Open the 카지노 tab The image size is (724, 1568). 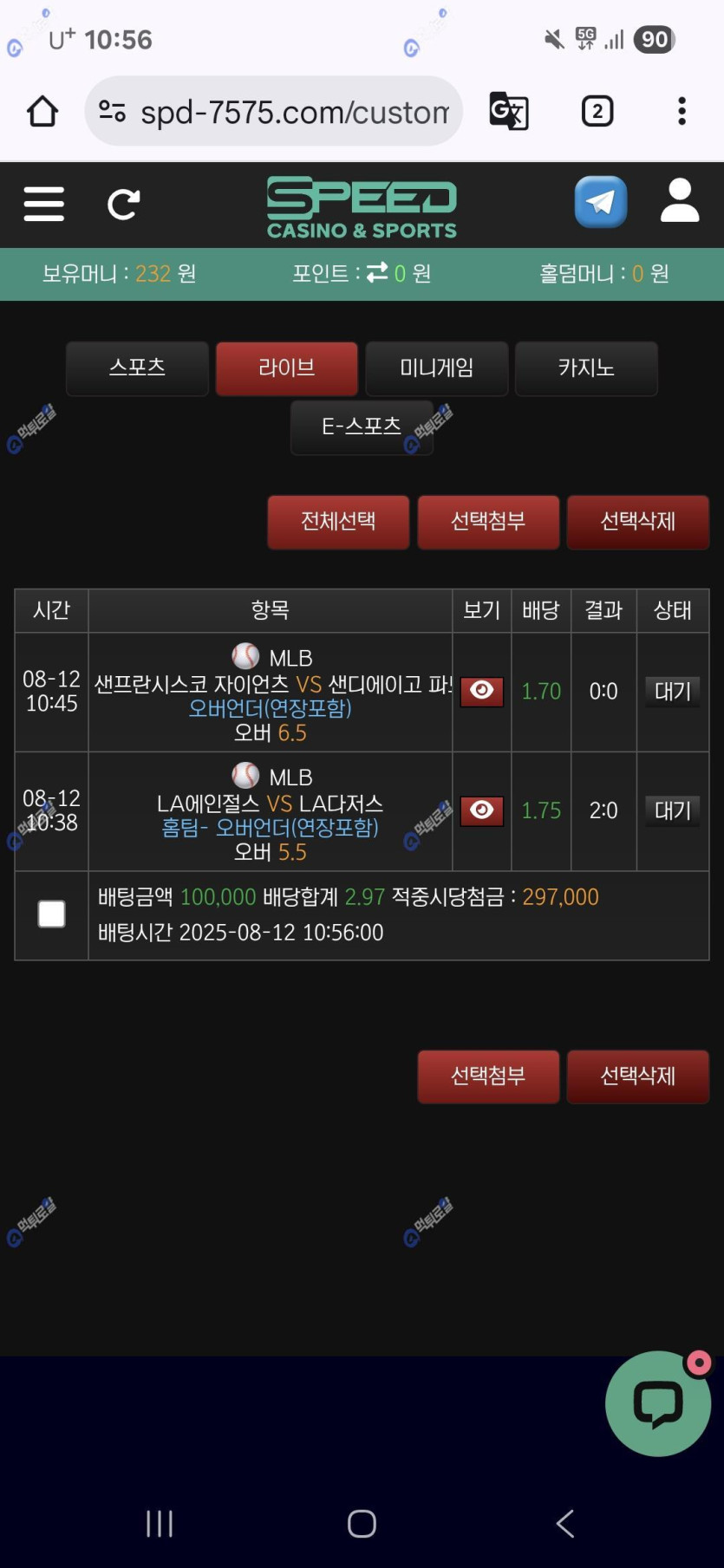tap(586, 368)
